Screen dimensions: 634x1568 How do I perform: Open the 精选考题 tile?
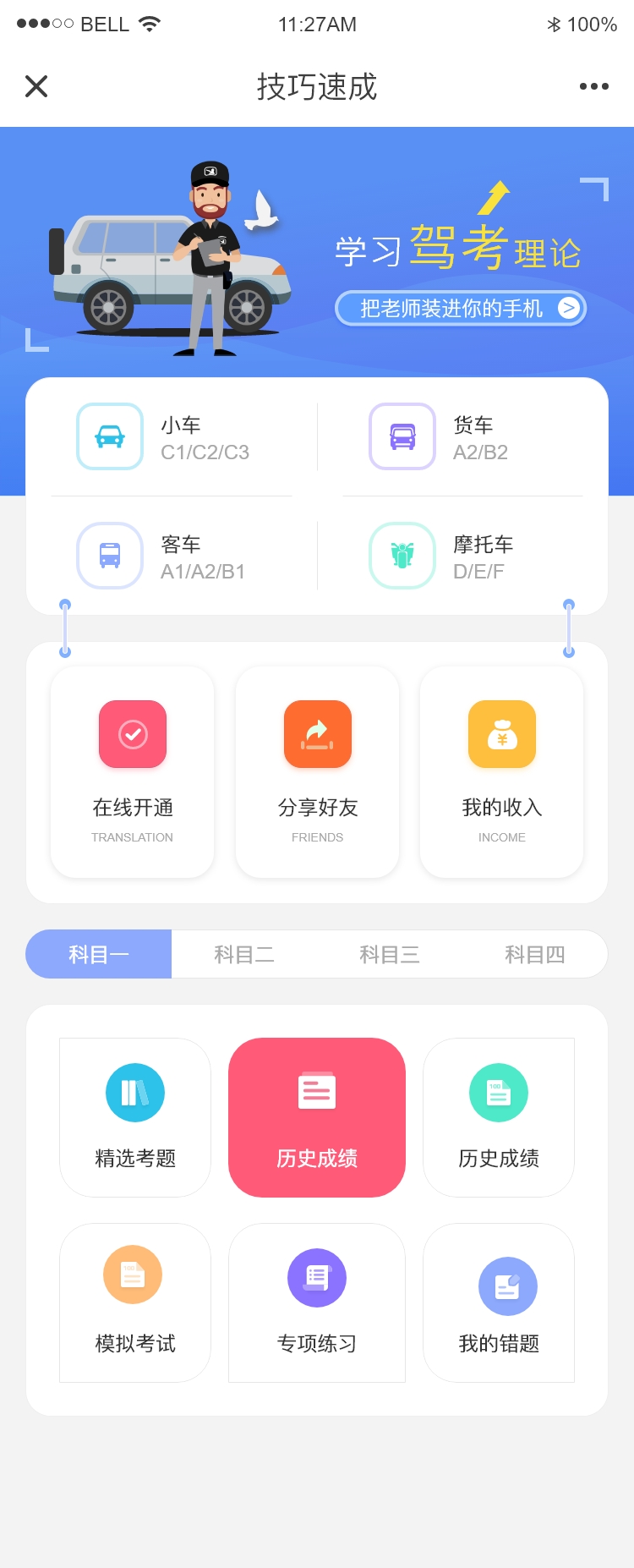point(135,1116)
